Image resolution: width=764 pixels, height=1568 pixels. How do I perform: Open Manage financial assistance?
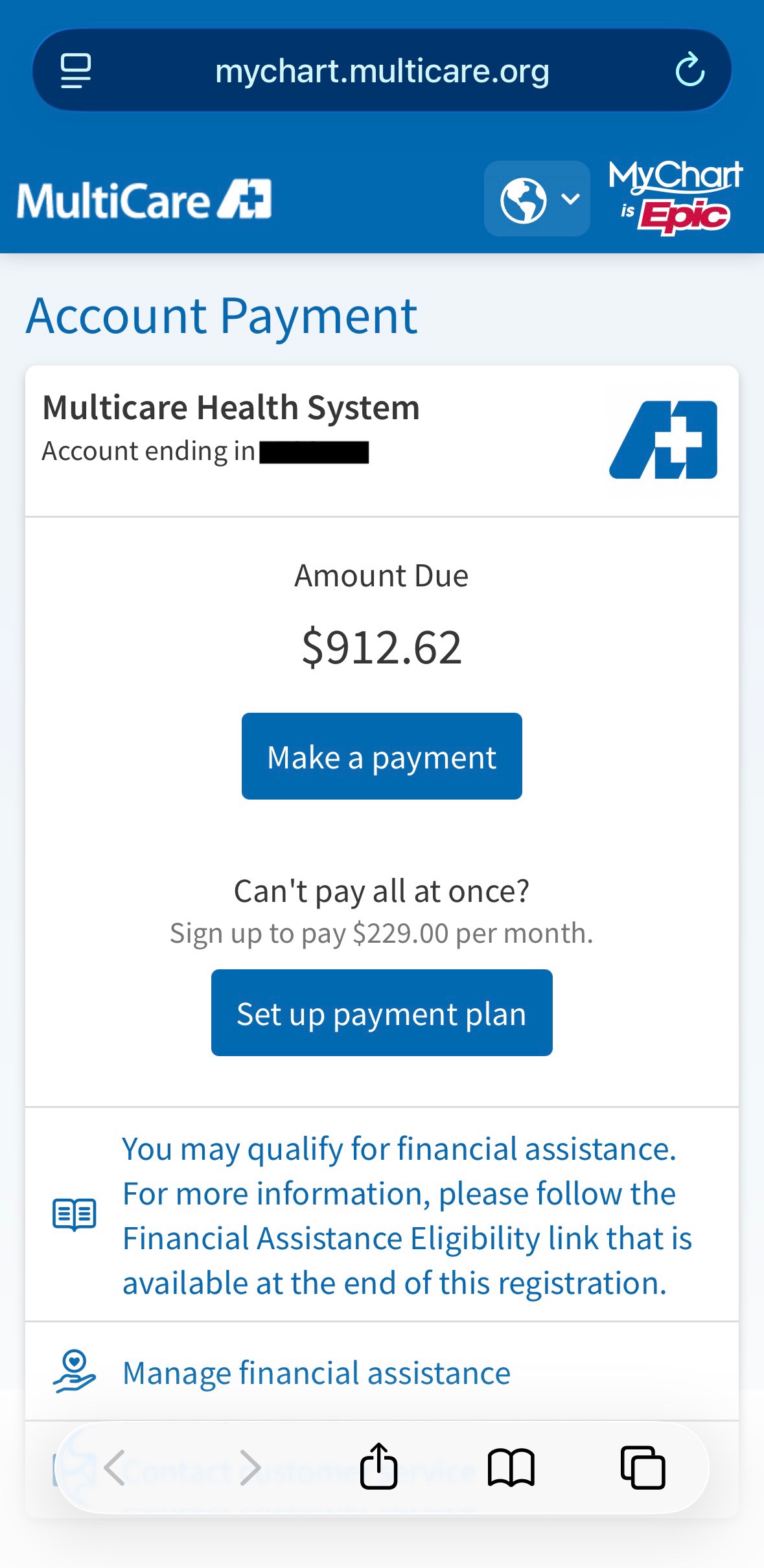316,1373
